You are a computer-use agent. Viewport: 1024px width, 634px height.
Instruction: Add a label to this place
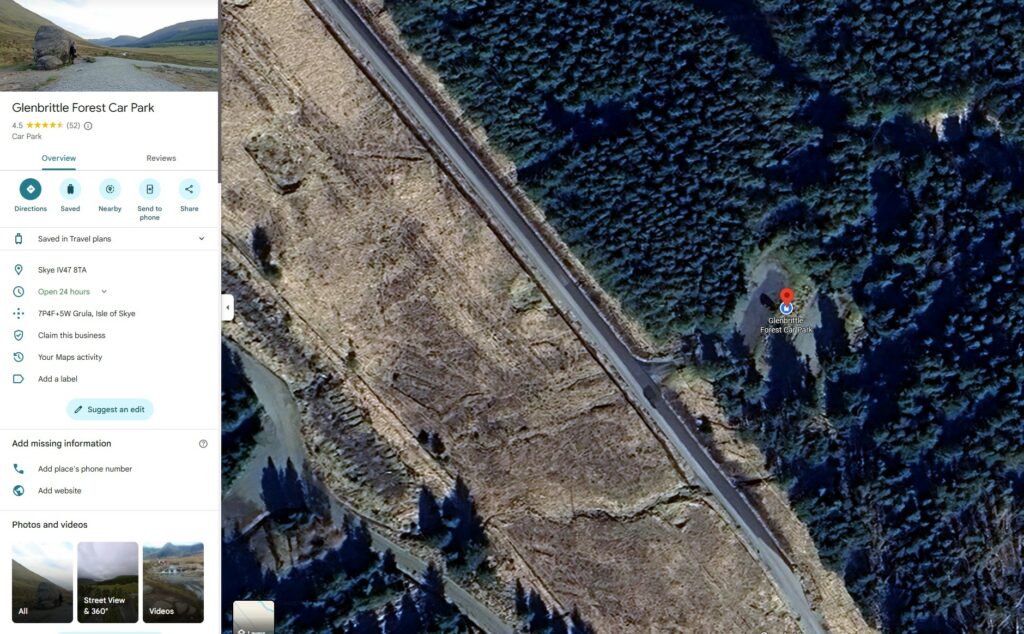point(57,379)
